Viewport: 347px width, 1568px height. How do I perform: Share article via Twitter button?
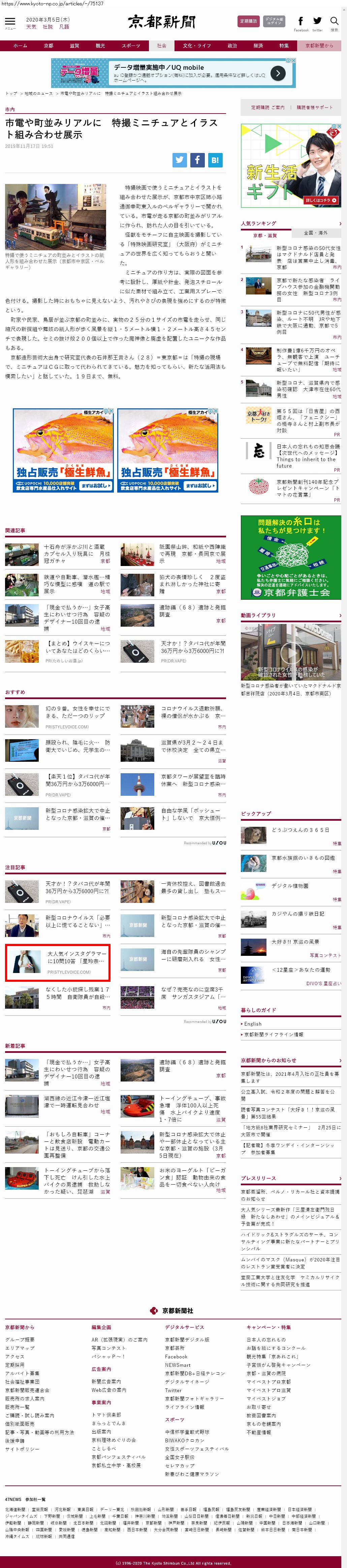pyautogui.click(x=180, y=160)
